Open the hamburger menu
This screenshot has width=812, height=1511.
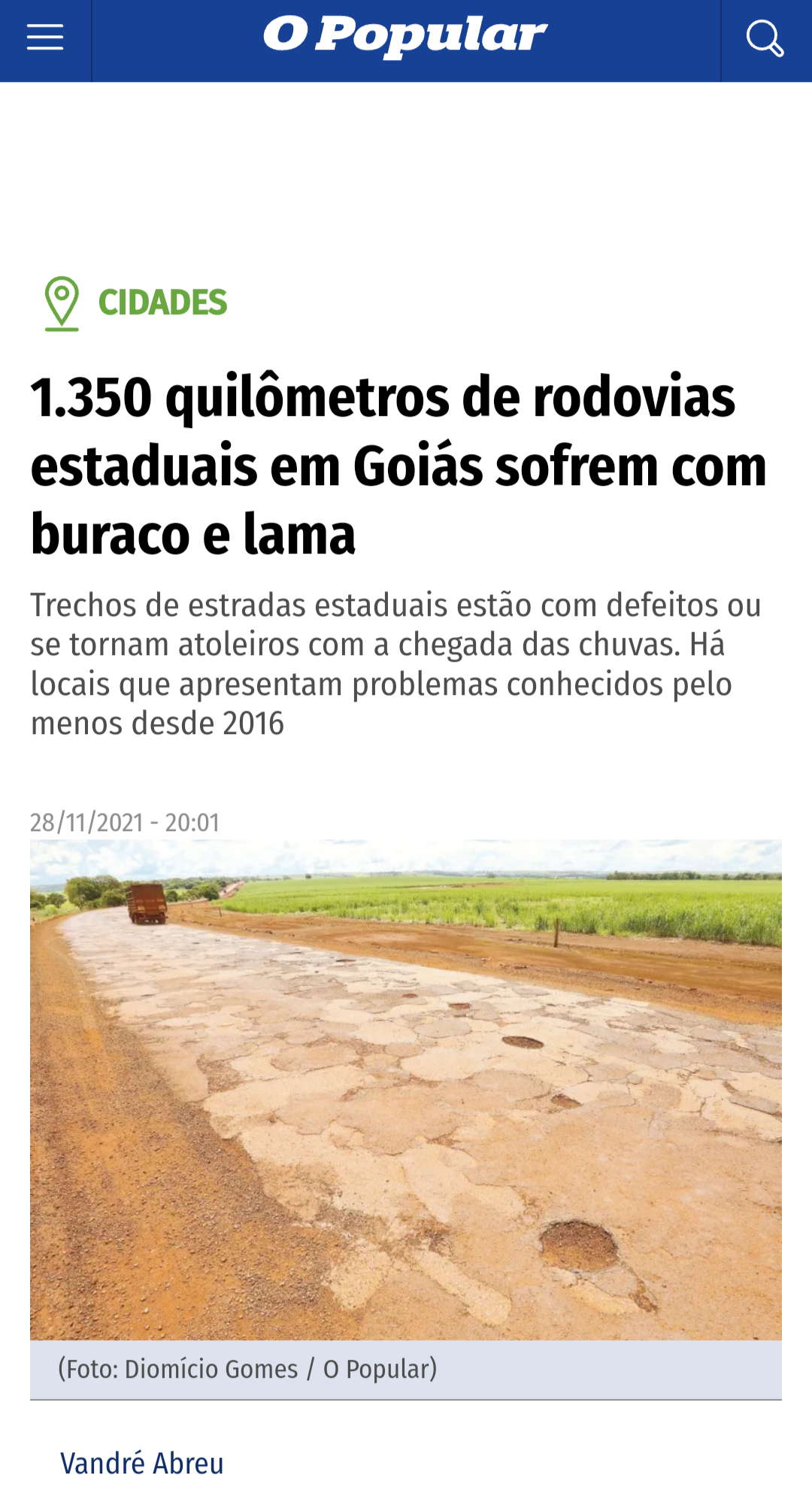pyautogui.click(x=45, y=38)
